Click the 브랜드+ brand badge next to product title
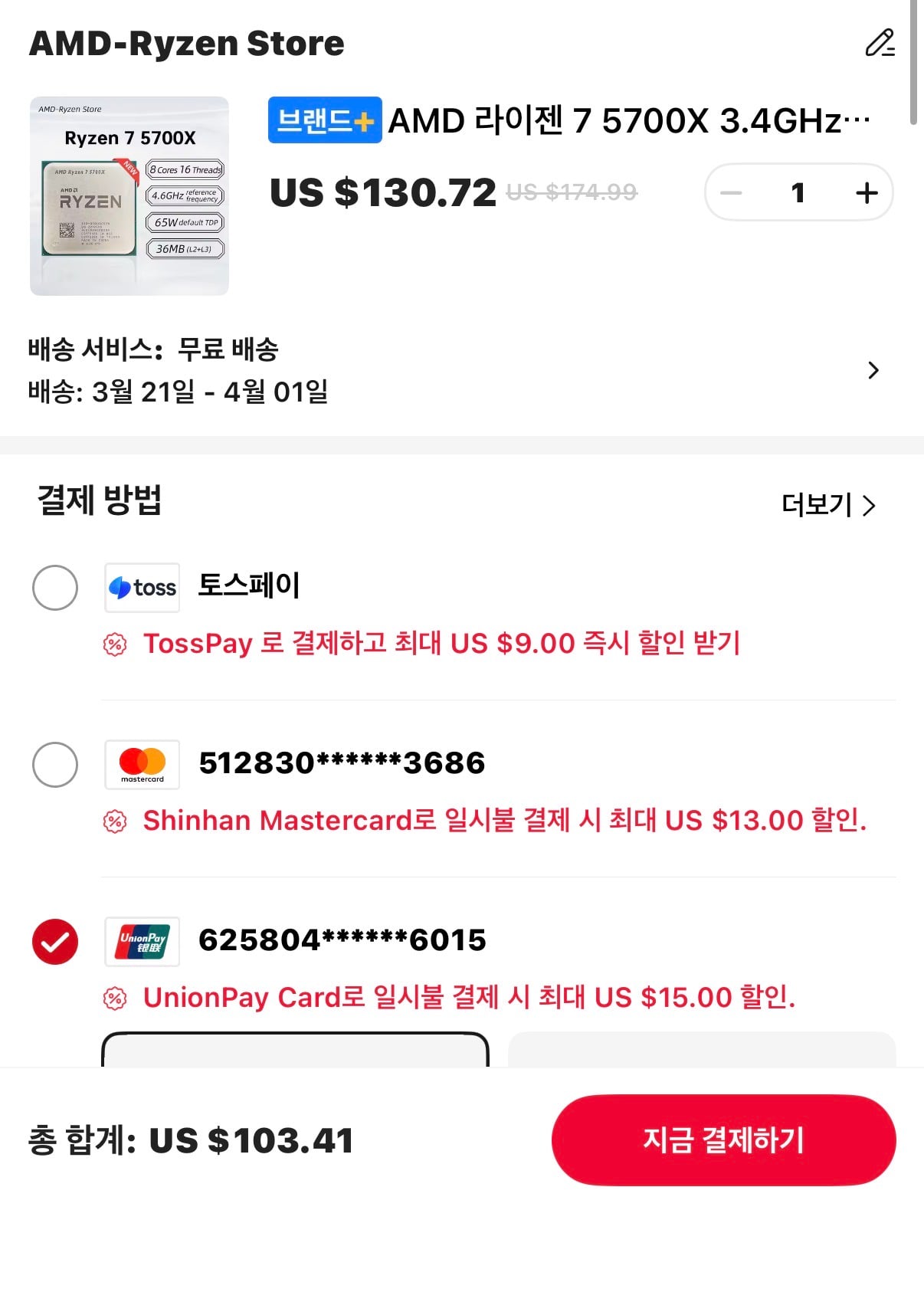 [x=323, y=120]
